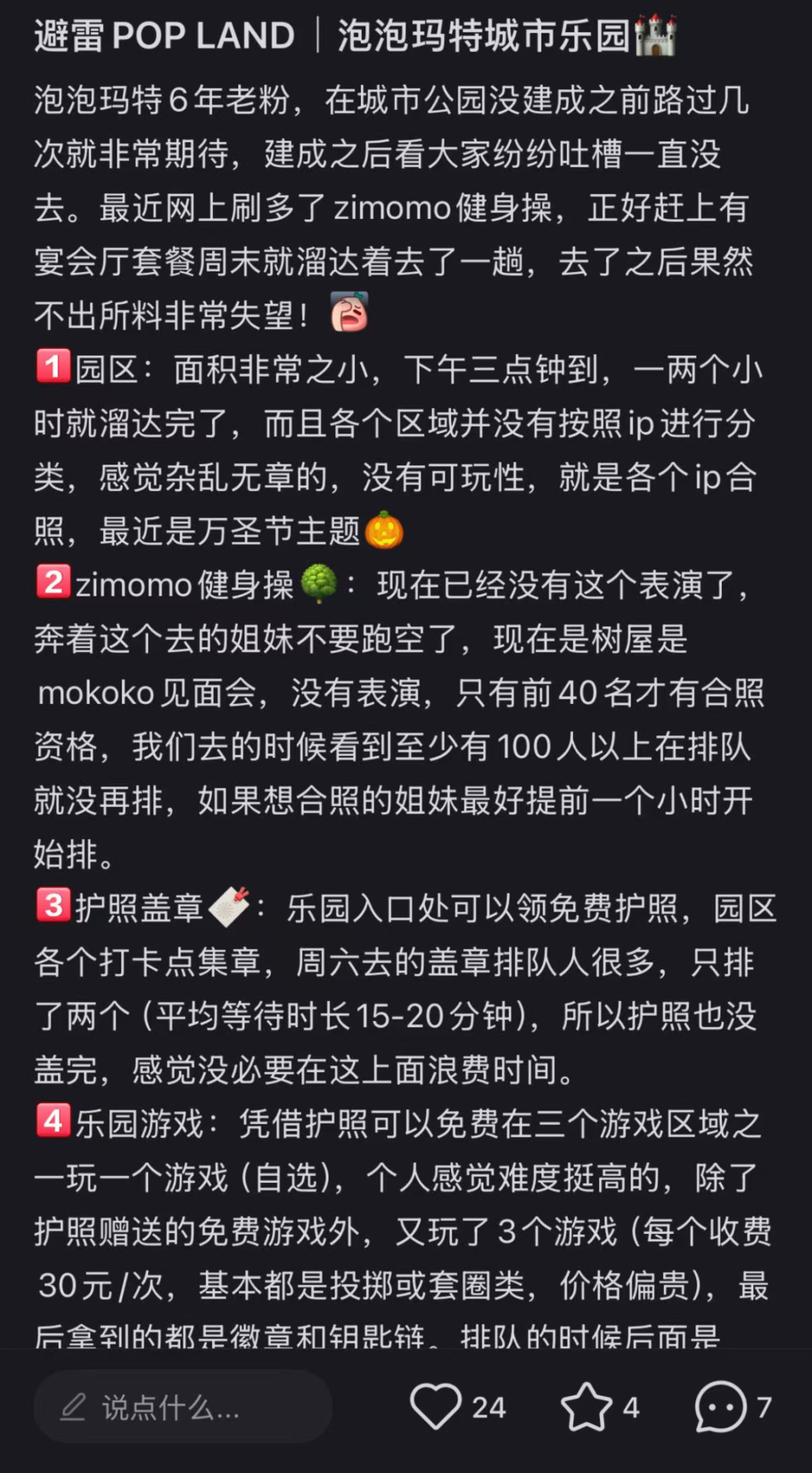
Task: Favorite this post with the star icon
Action: tap(586, 1407)
